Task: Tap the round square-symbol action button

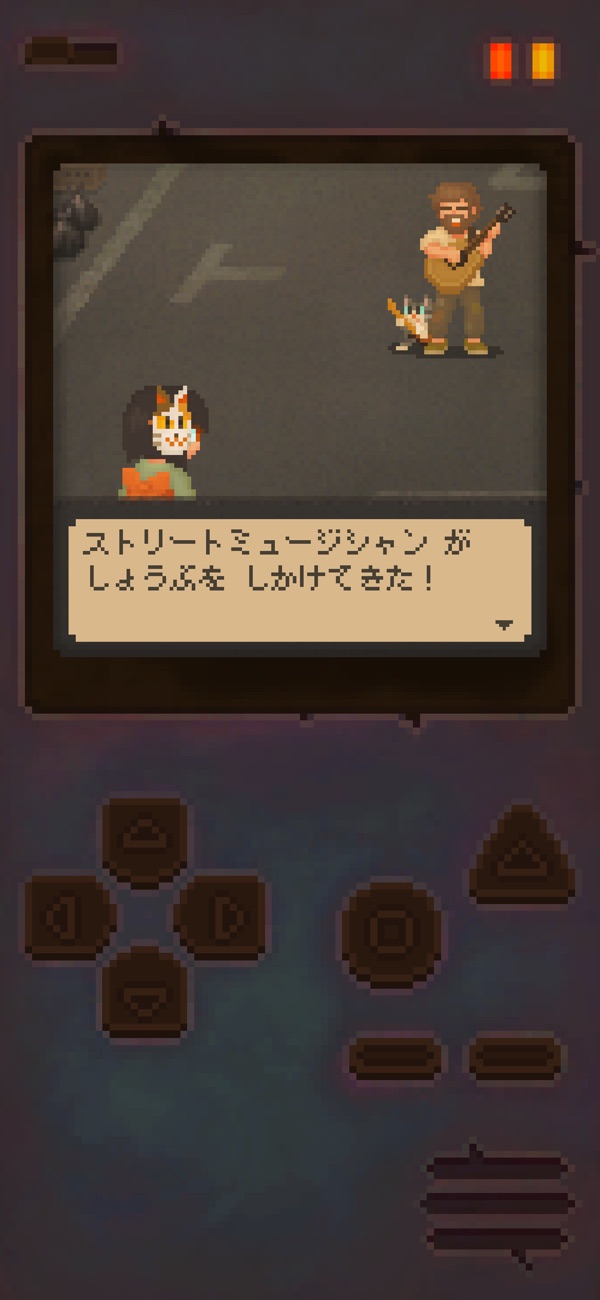Action: [391, 933]
